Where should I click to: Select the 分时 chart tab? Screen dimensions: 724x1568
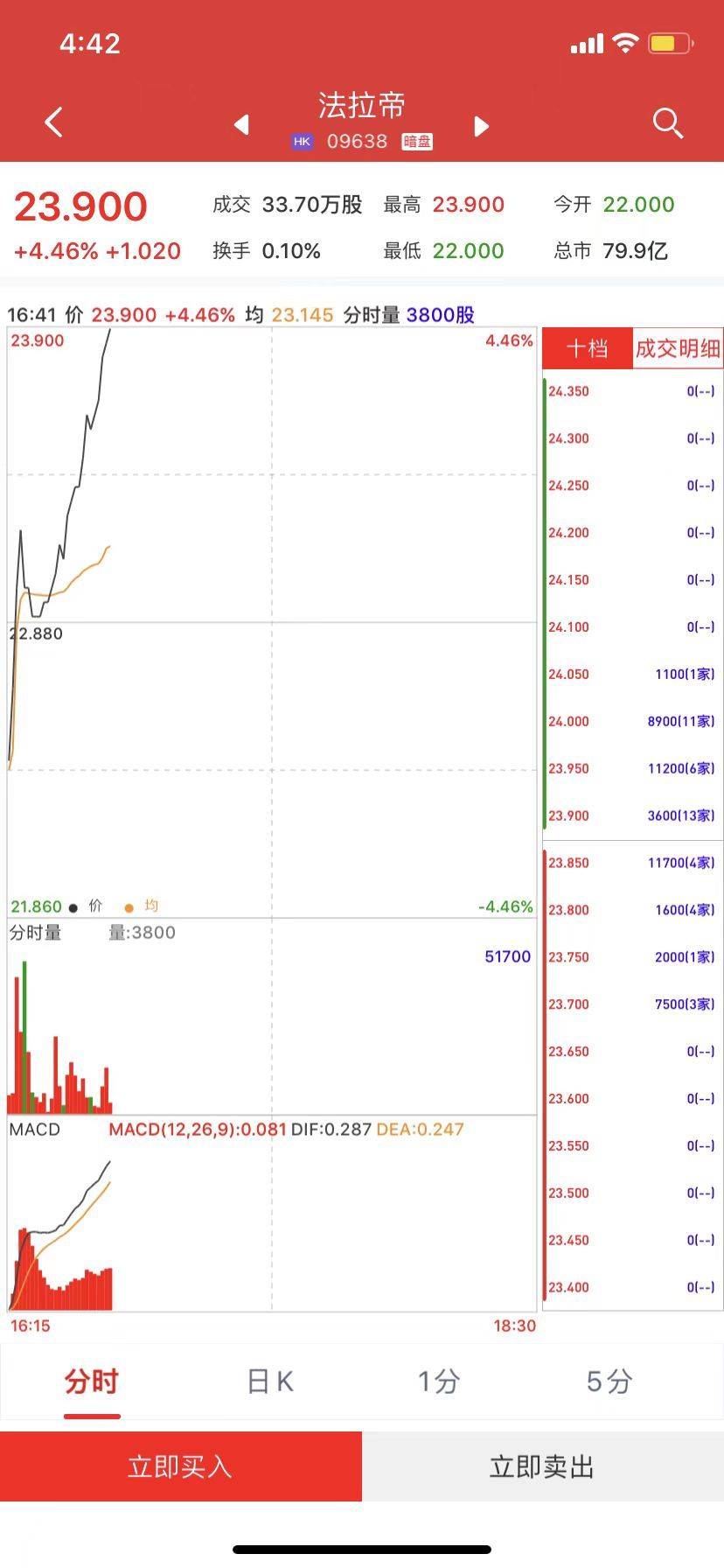(x=91, y=1382)
